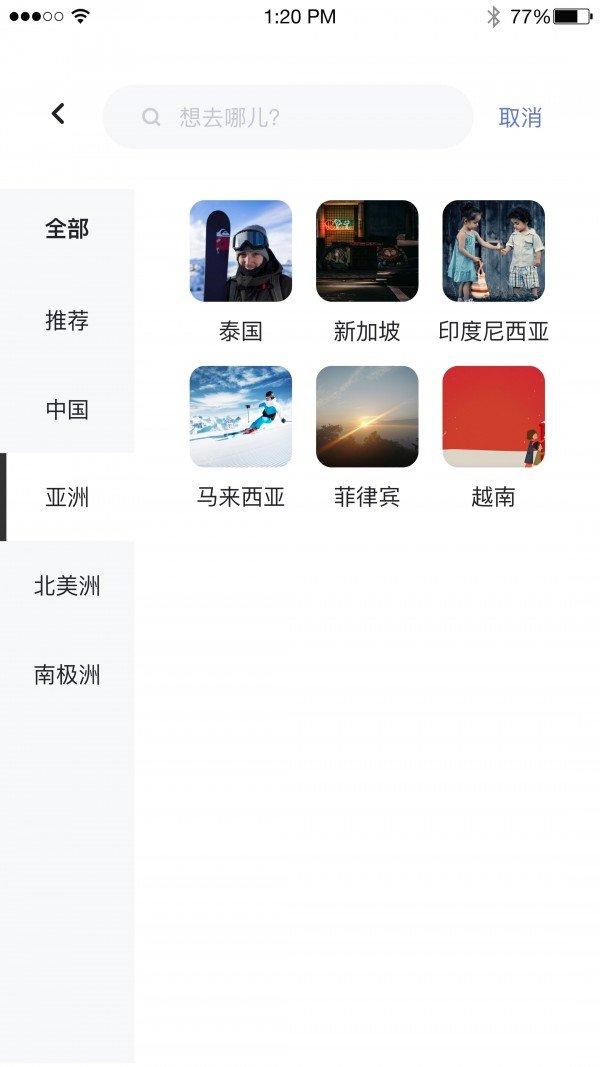Tap the 想去哪儿? search field

[x=288, y=117]
